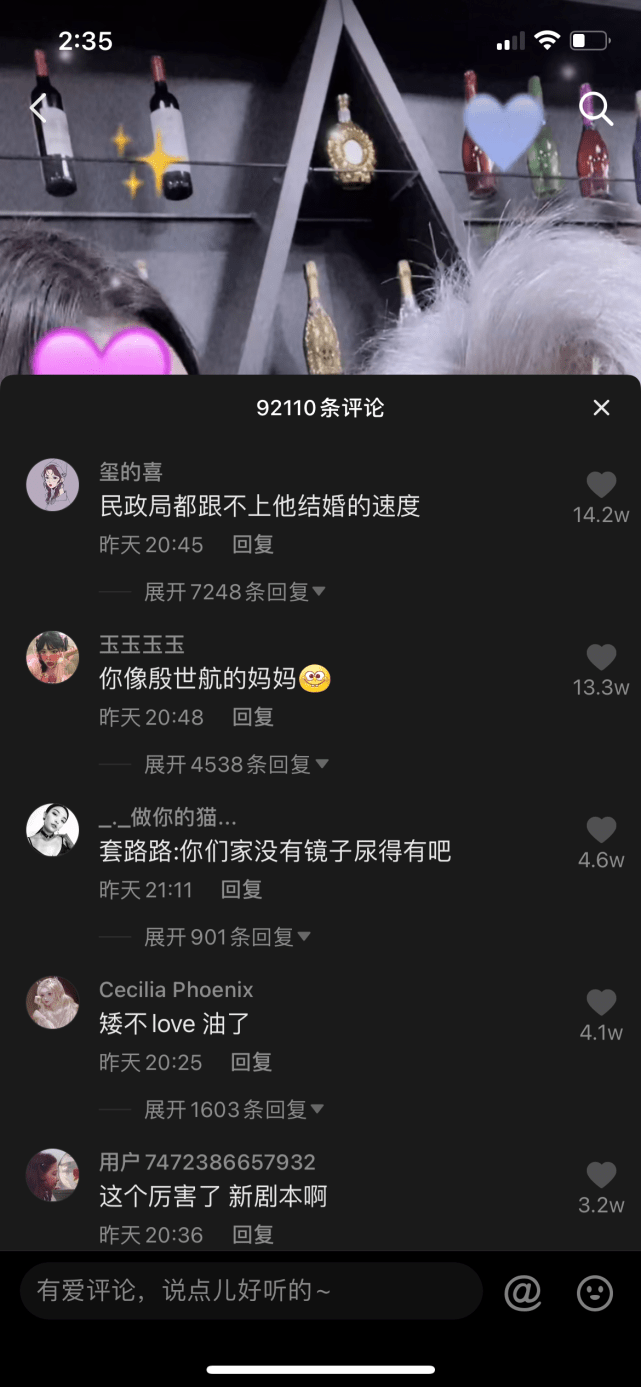Expand the 1603 replies
641x1387 pixels.
pyautogui.click(x=234, y=1110)
